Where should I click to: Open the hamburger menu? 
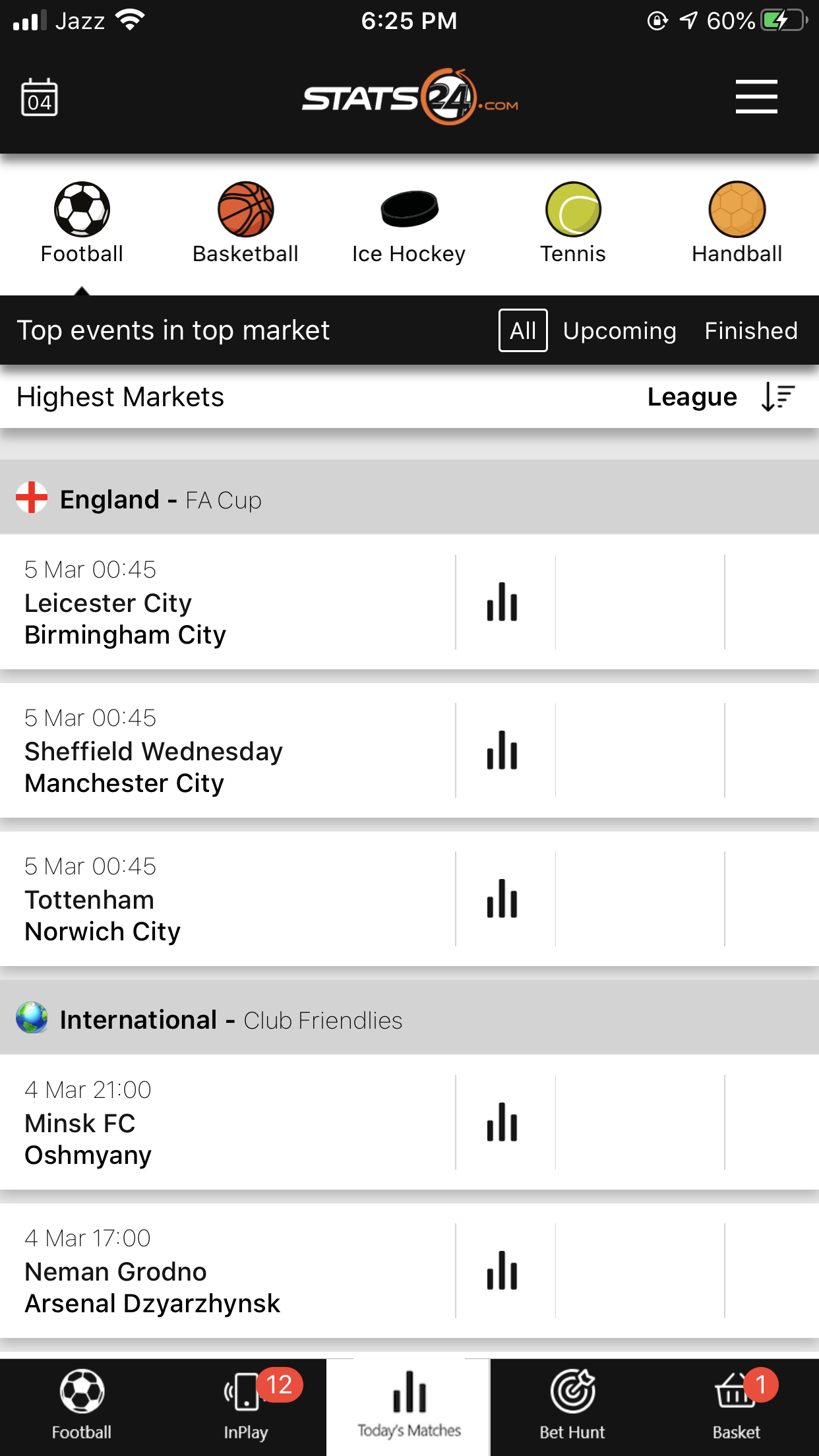(756, 97)
